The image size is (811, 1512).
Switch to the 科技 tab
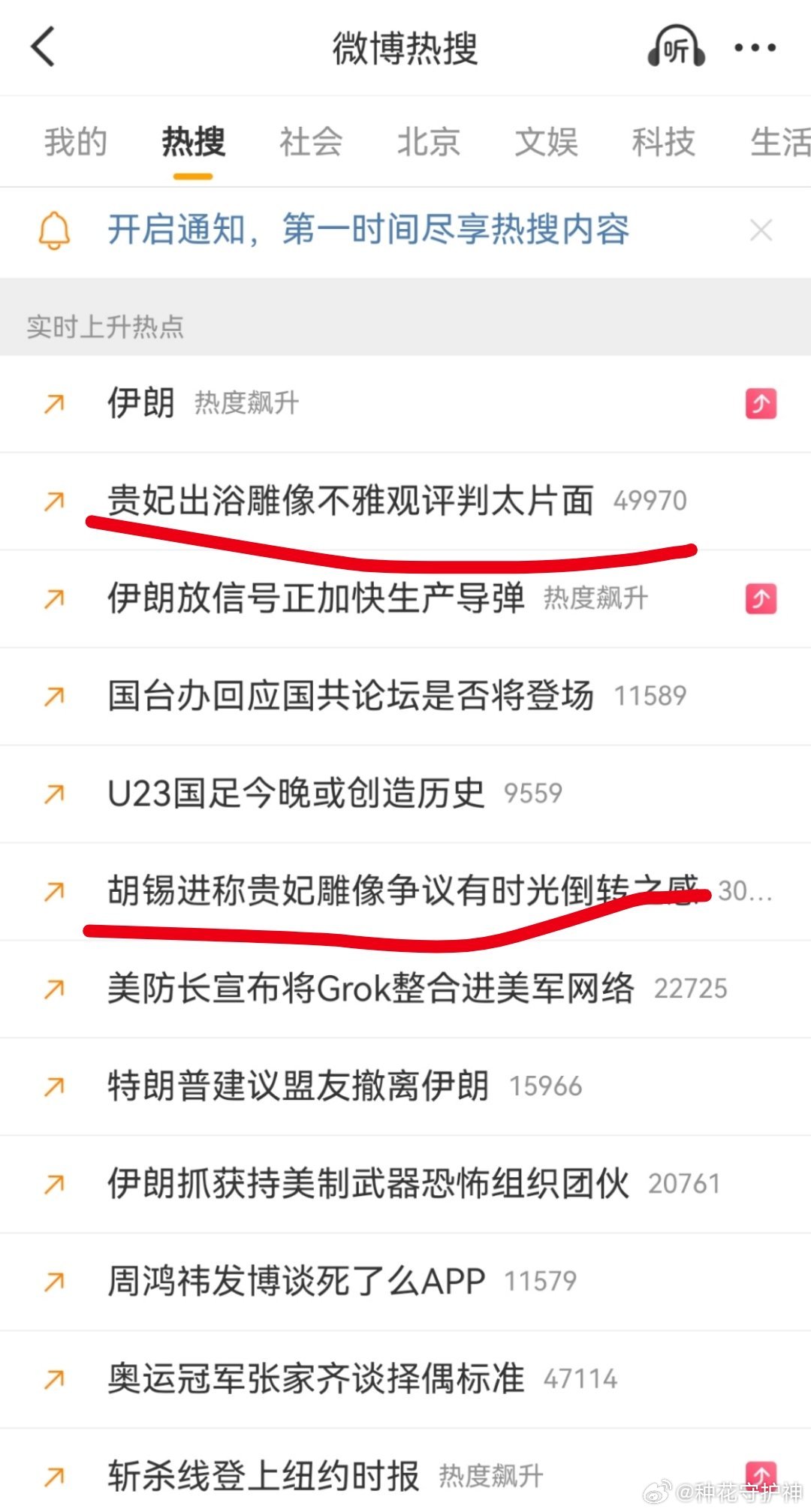(x=662, y=142)
